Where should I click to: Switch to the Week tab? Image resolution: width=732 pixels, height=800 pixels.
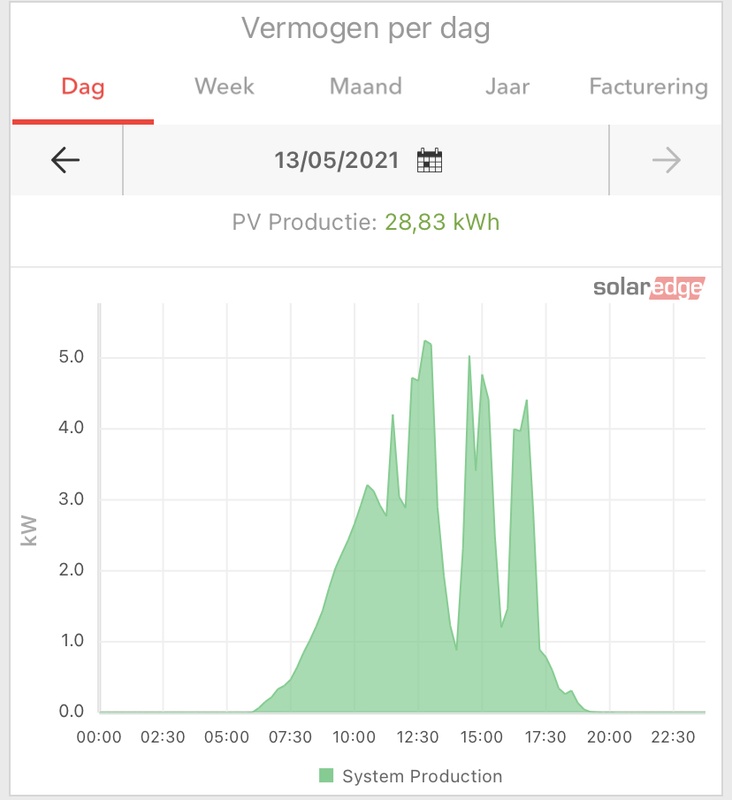click(x=223, y=87)
